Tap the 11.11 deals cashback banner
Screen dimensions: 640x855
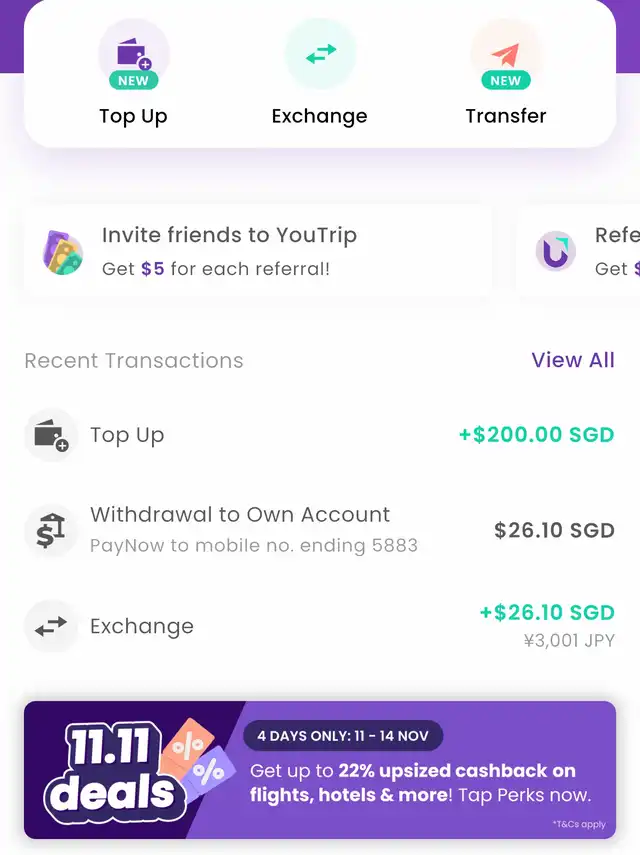click(319, 770)
